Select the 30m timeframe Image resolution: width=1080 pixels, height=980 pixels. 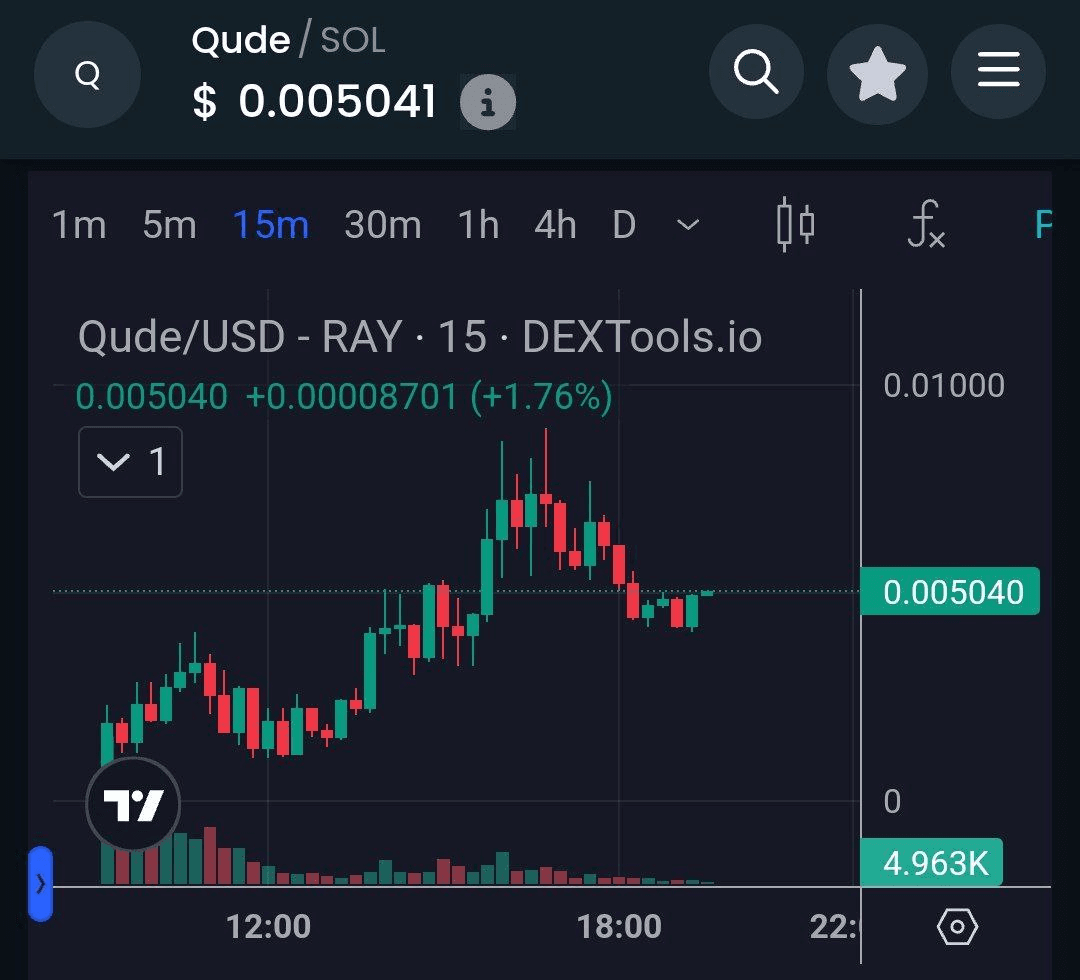[x=383, y=225]
